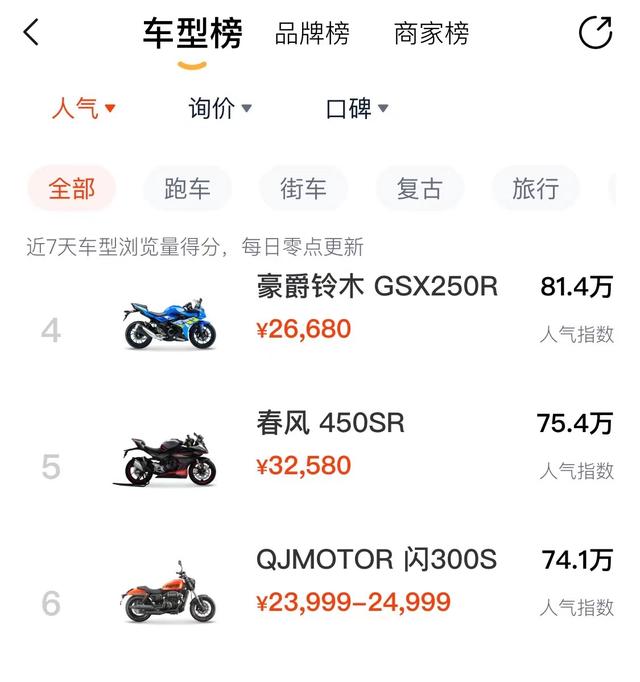Filter by 复古 category
This screenshot has height=682, width=640.
coord(419,188)
